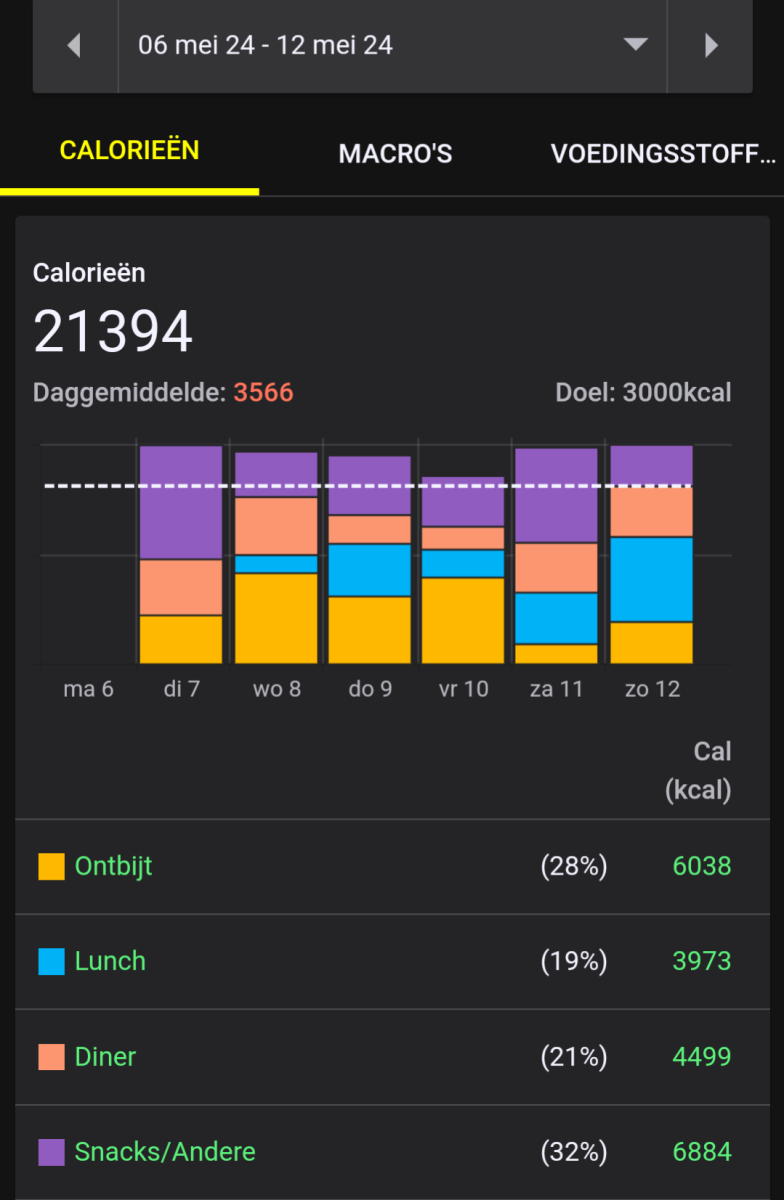
Task: Open the Ontbijt category details
Action: point(108,866)
